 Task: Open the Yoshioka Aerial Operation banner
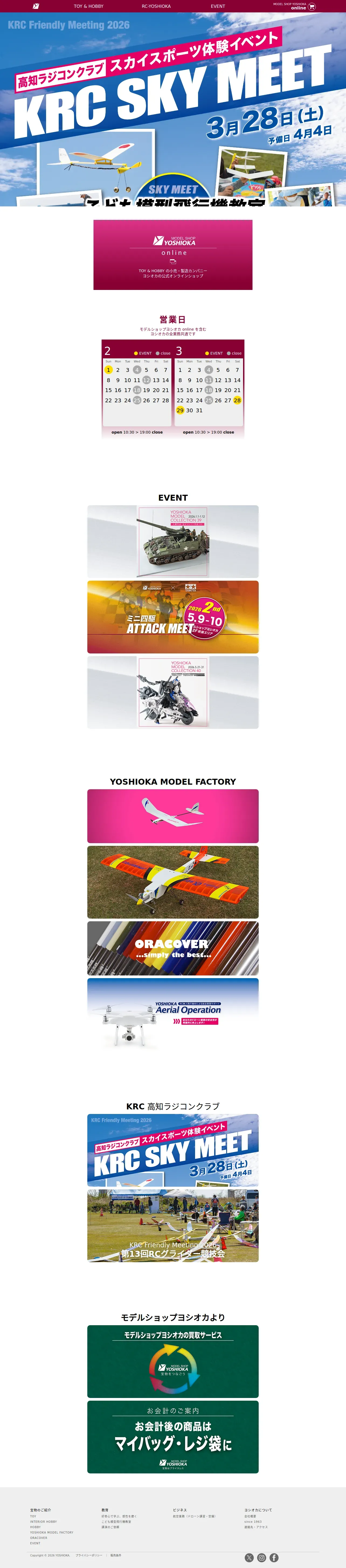point(173,1014)
